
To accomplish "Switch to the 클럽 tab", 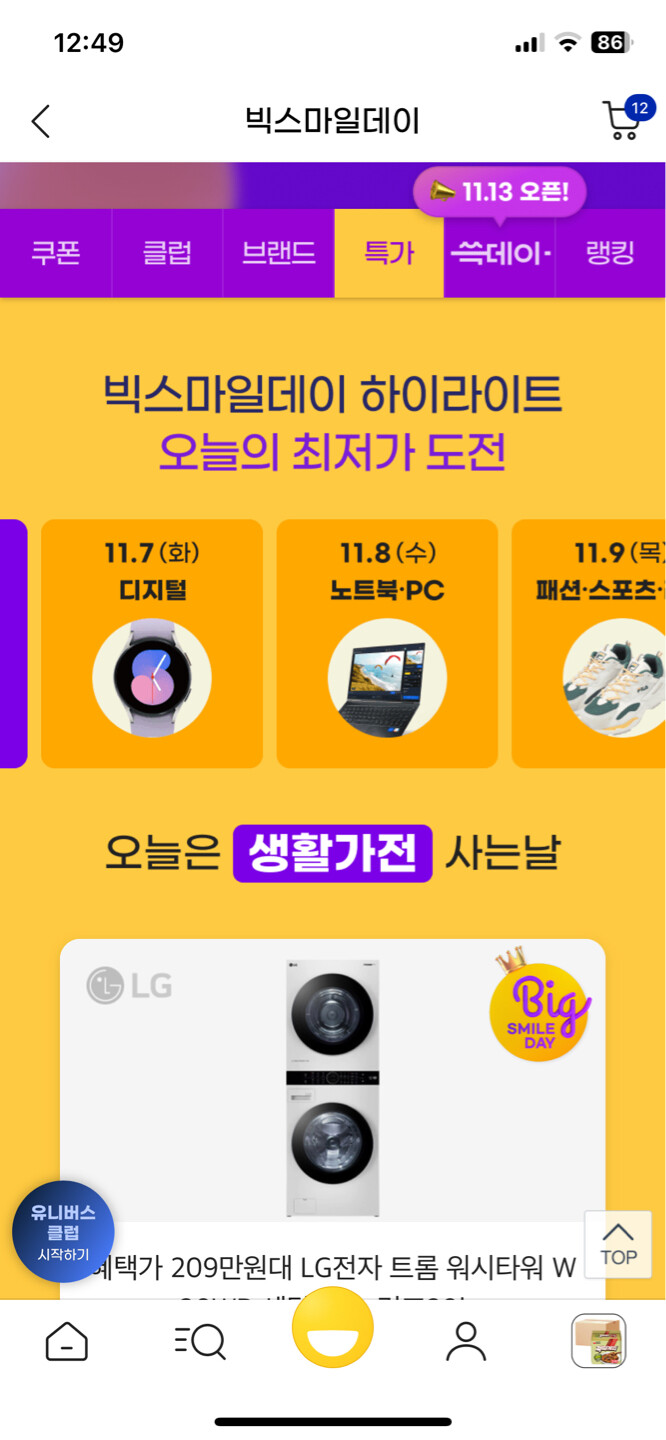I will click(167, 253).
